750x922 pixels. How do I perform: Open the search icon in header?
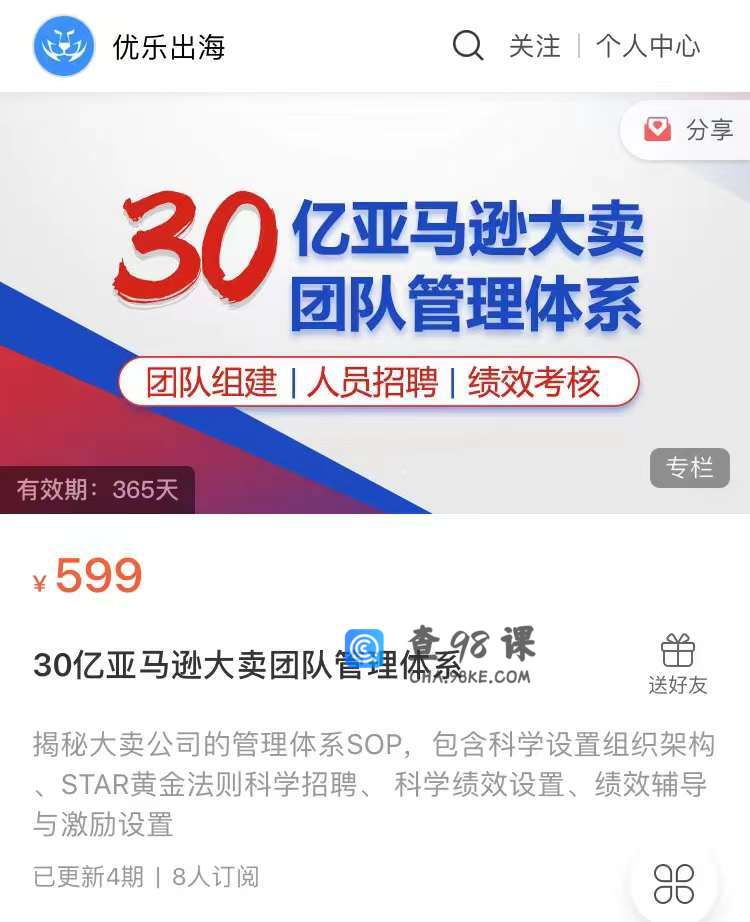tap(467, 46)
